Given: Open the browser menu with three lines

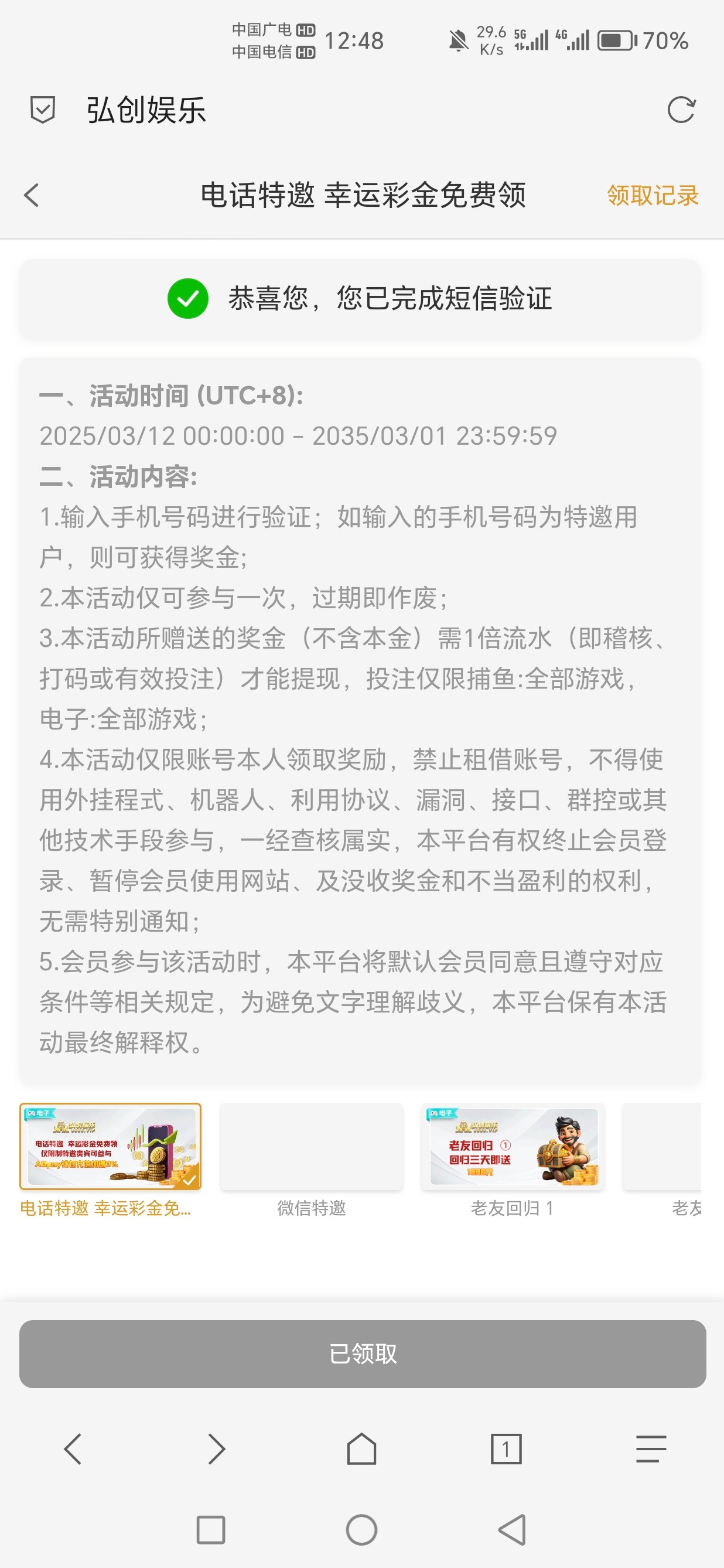Looking at the screenshot, I should coord(650,1448).
